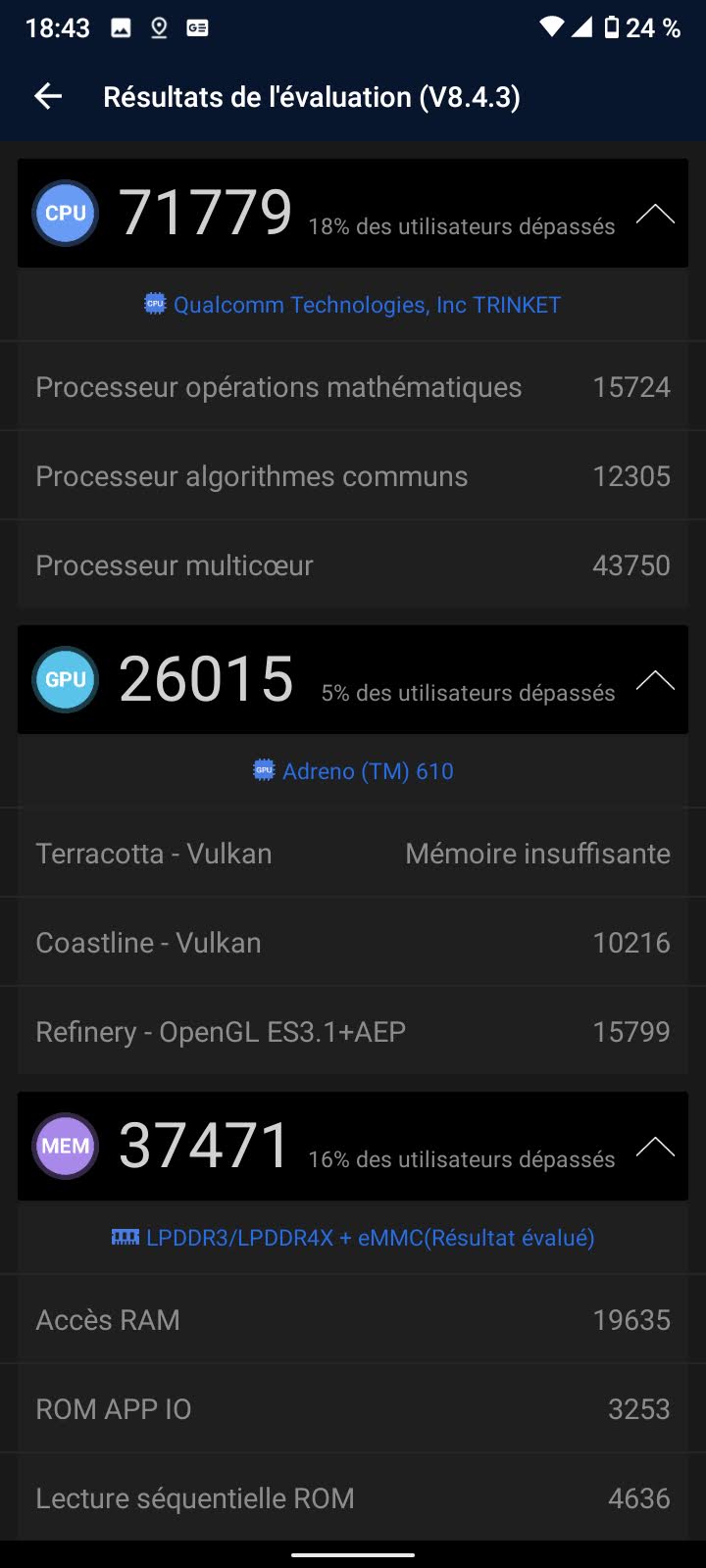Collapse the MEM score section

pyautogui.click(x=654, y=1147)
